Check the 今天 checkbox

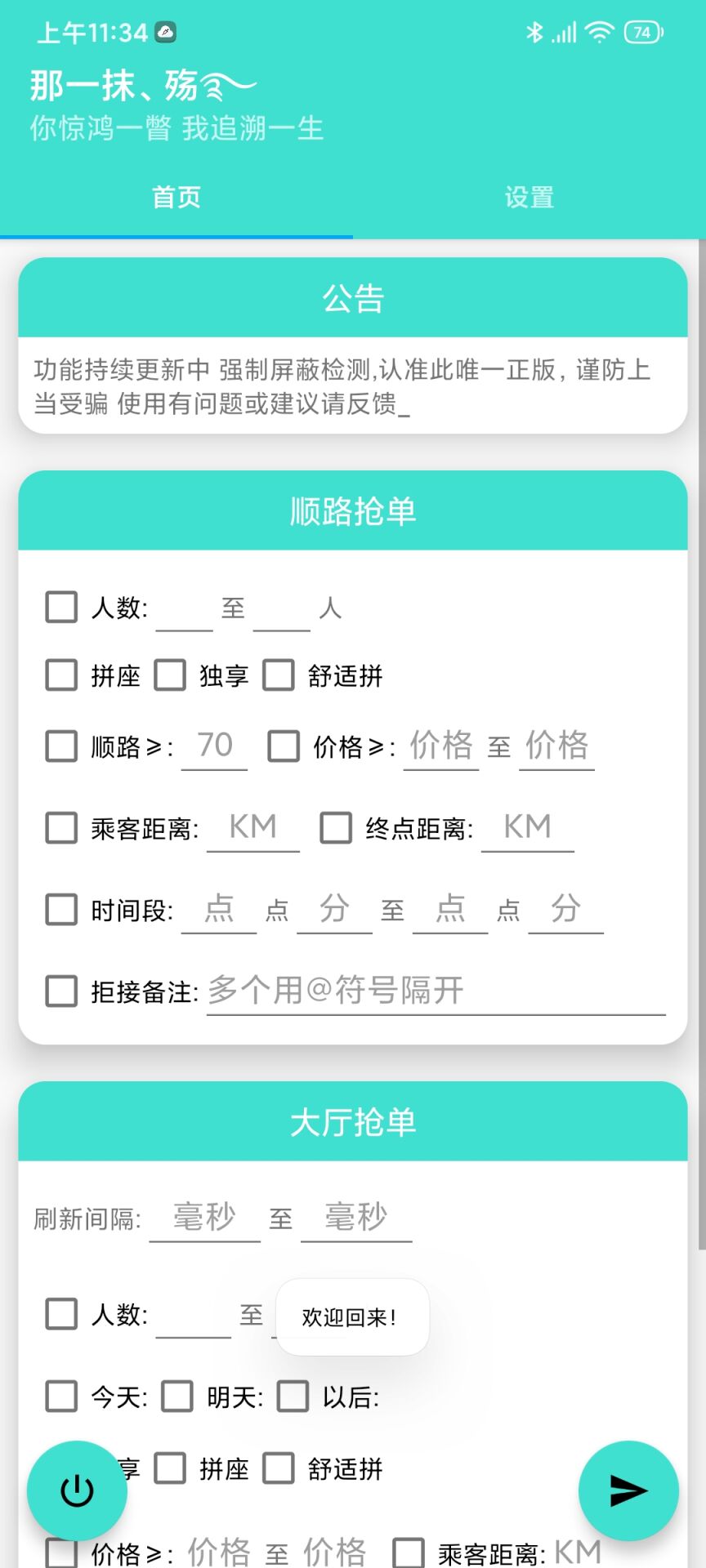(61, 1396)
